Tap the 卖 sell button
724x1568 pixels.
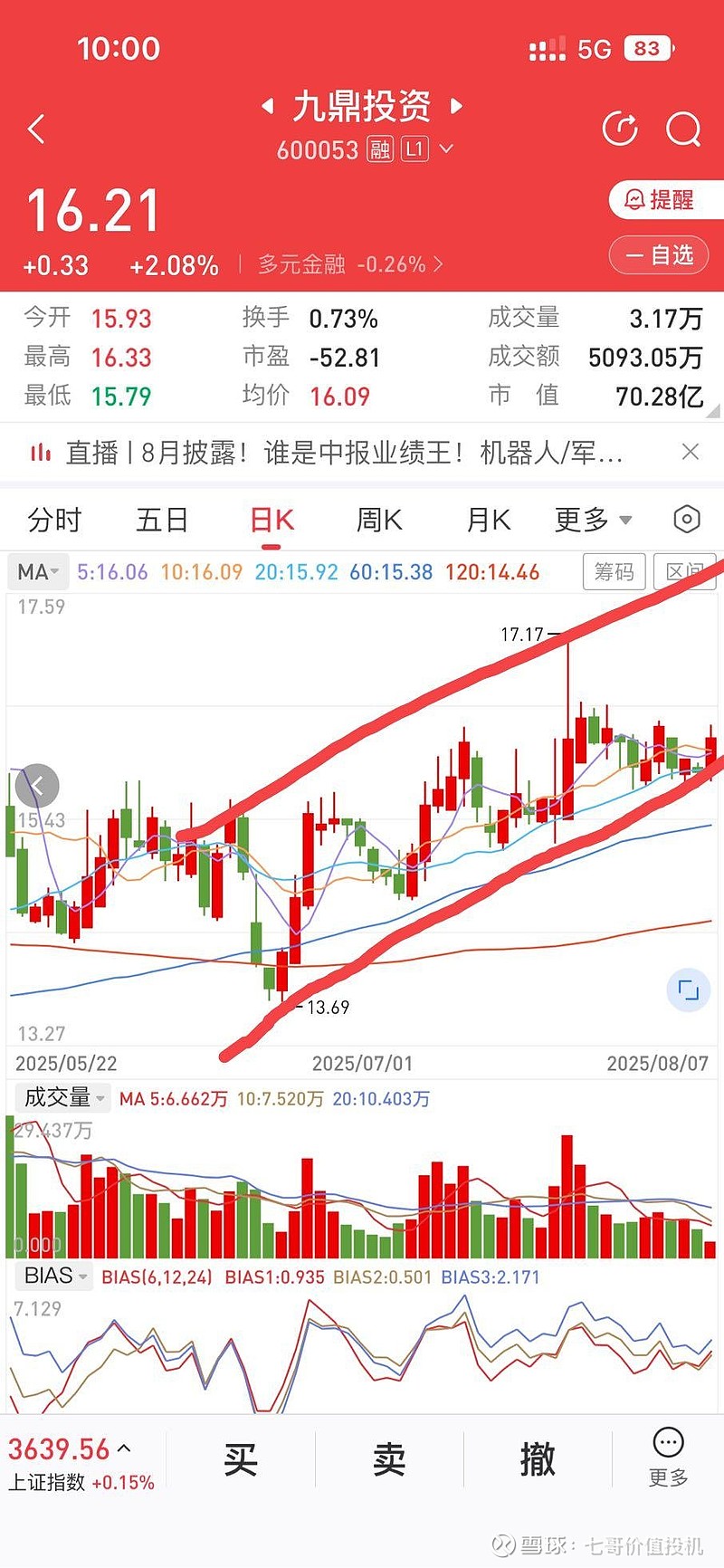coord(389,1459)
